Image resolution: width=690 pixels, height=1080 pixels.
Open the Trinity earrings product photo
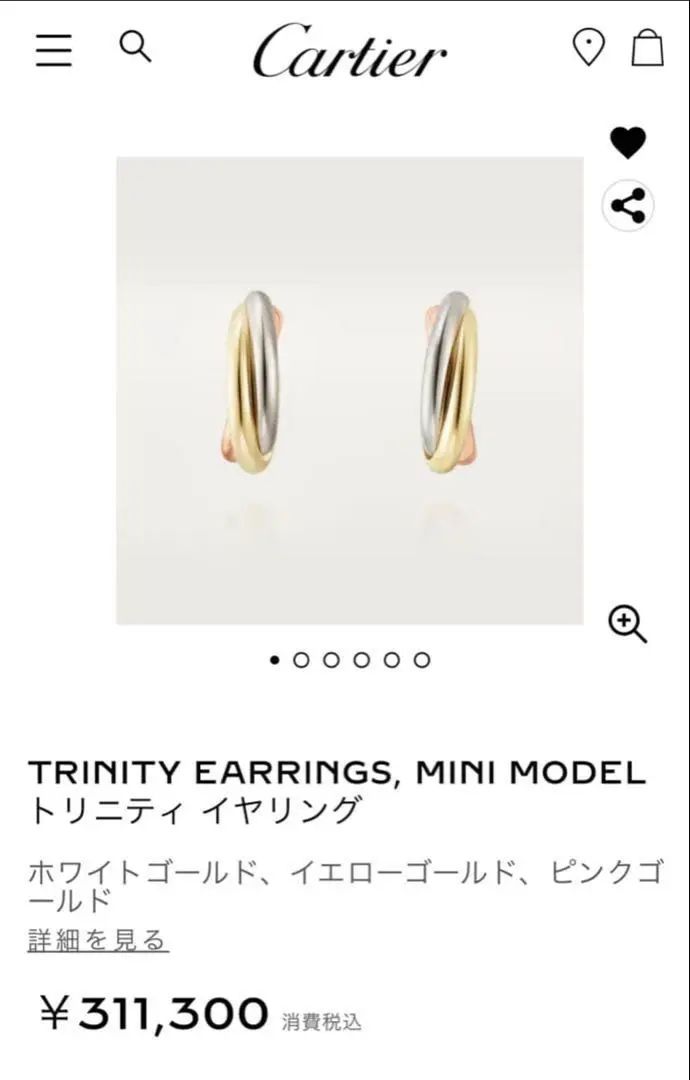click(349, 390)
